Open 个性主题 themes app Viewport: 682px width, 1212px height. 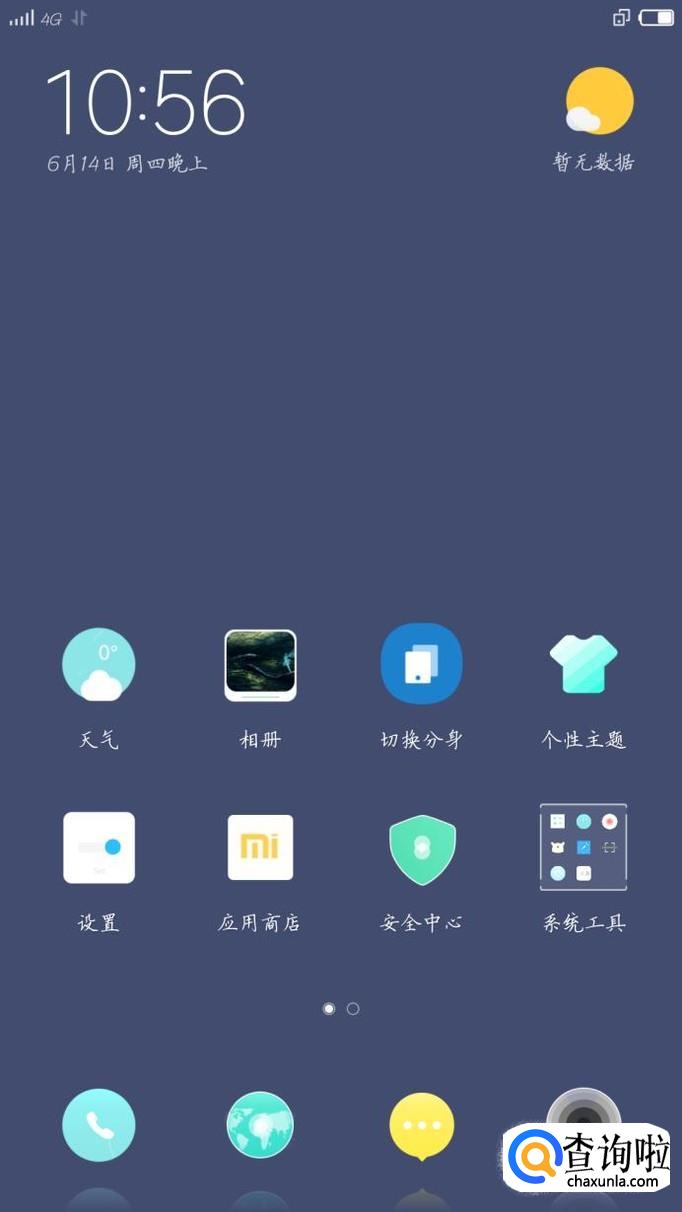pyautogui.click(x=583, y=664)
